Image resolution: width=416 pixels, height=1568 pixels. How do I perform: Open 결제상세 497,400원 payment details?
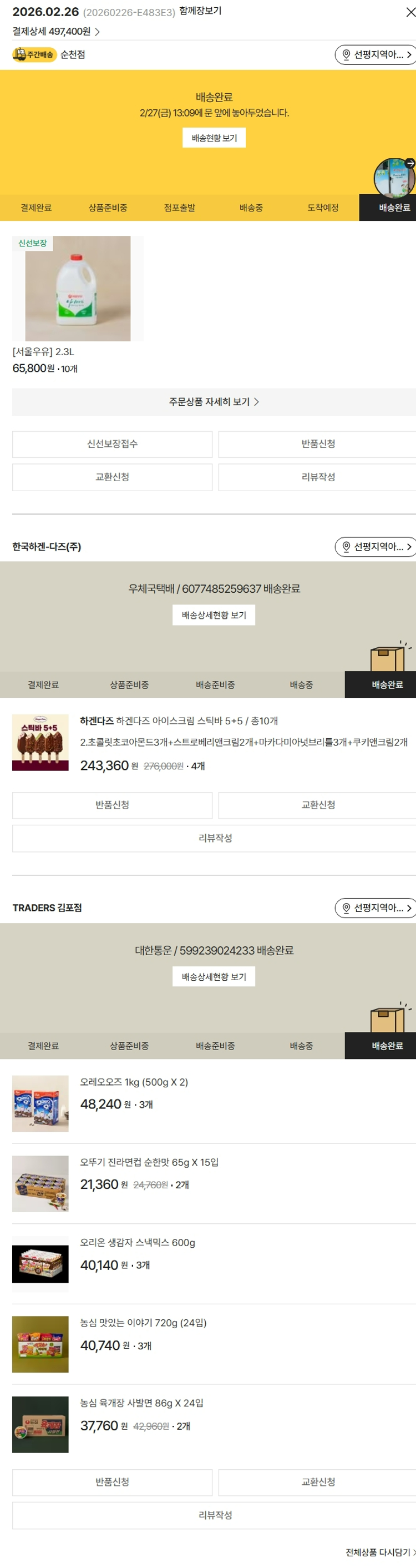tap(56, 31)
